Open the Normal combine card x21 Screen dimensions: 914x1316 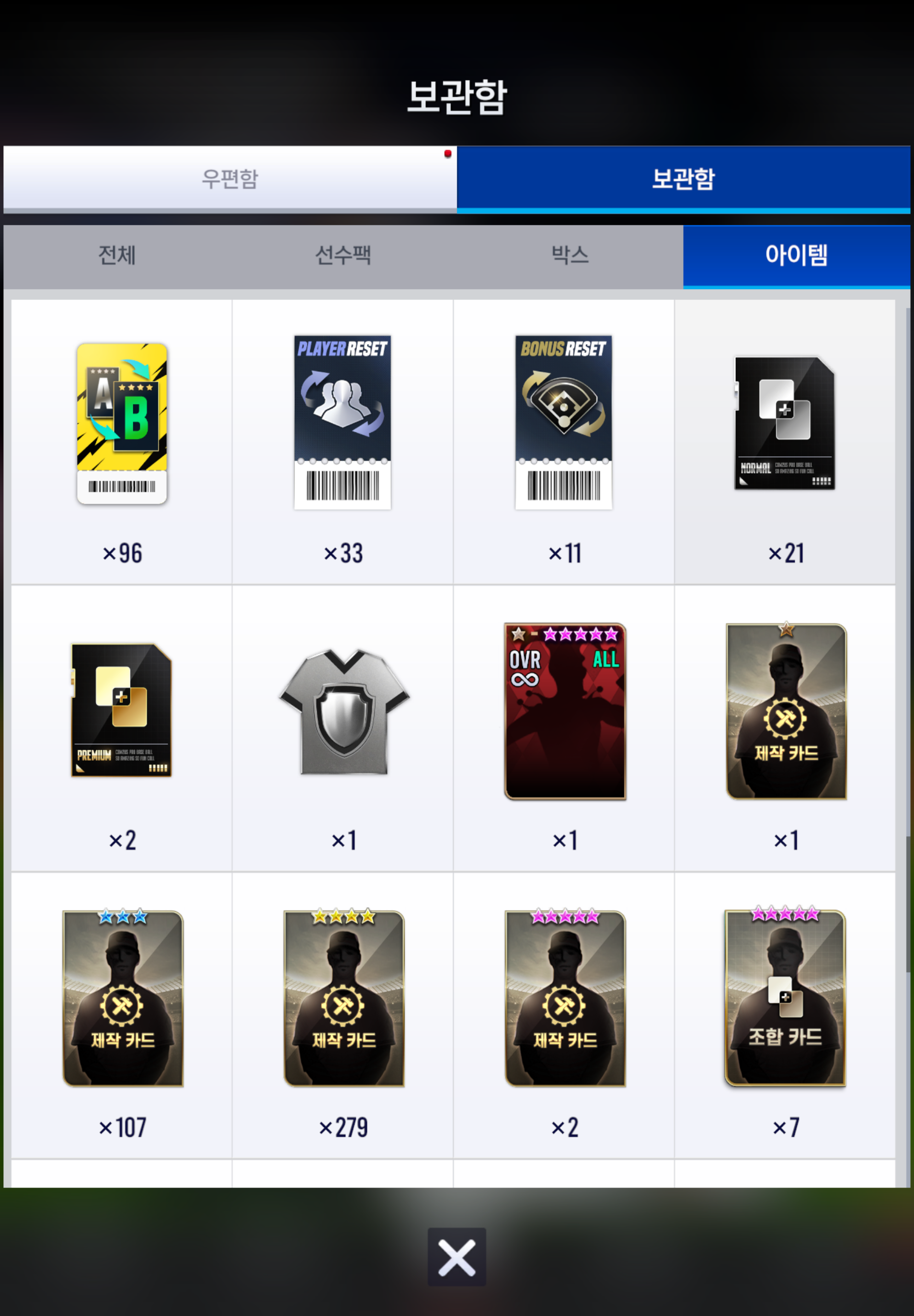[785, 424]
